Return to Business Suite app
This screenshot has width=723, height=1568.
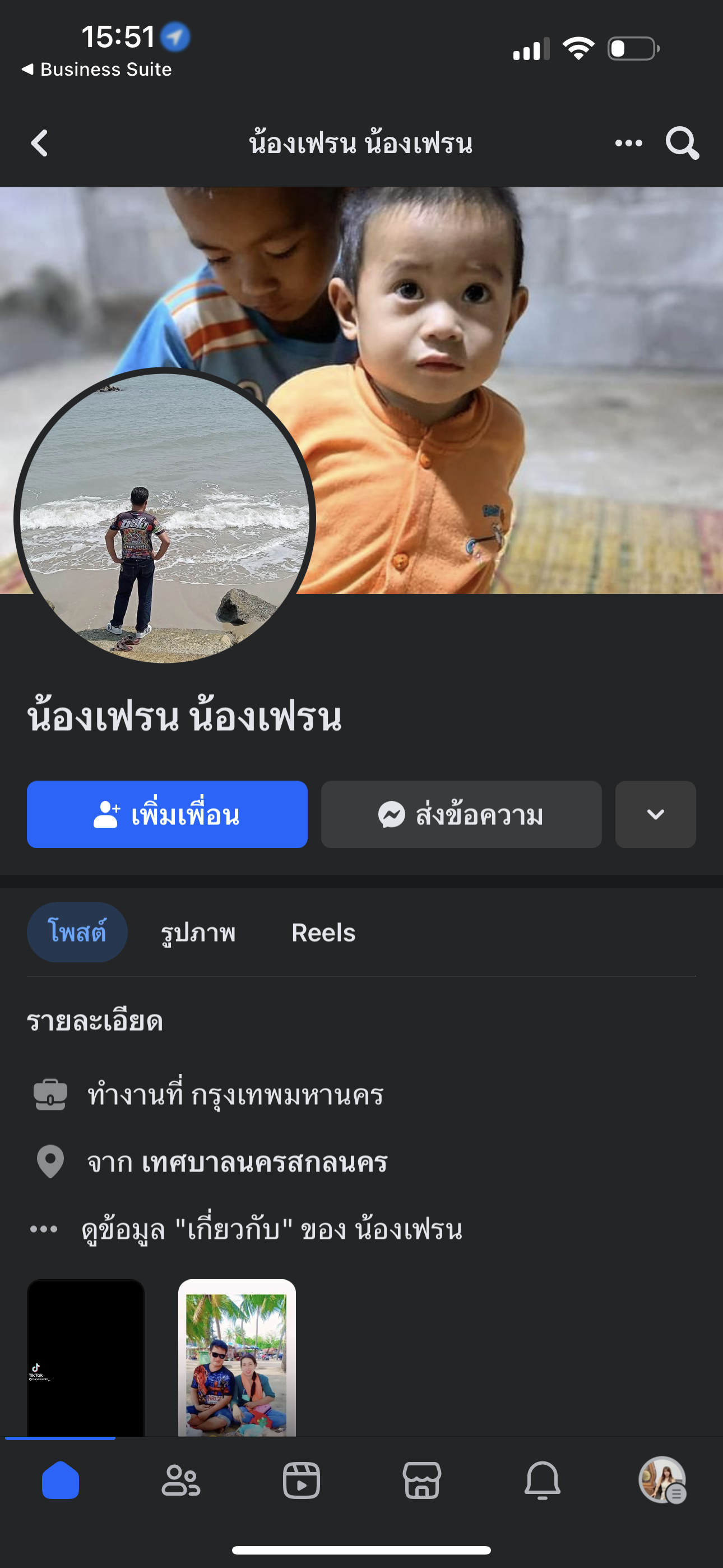(98, 70)
